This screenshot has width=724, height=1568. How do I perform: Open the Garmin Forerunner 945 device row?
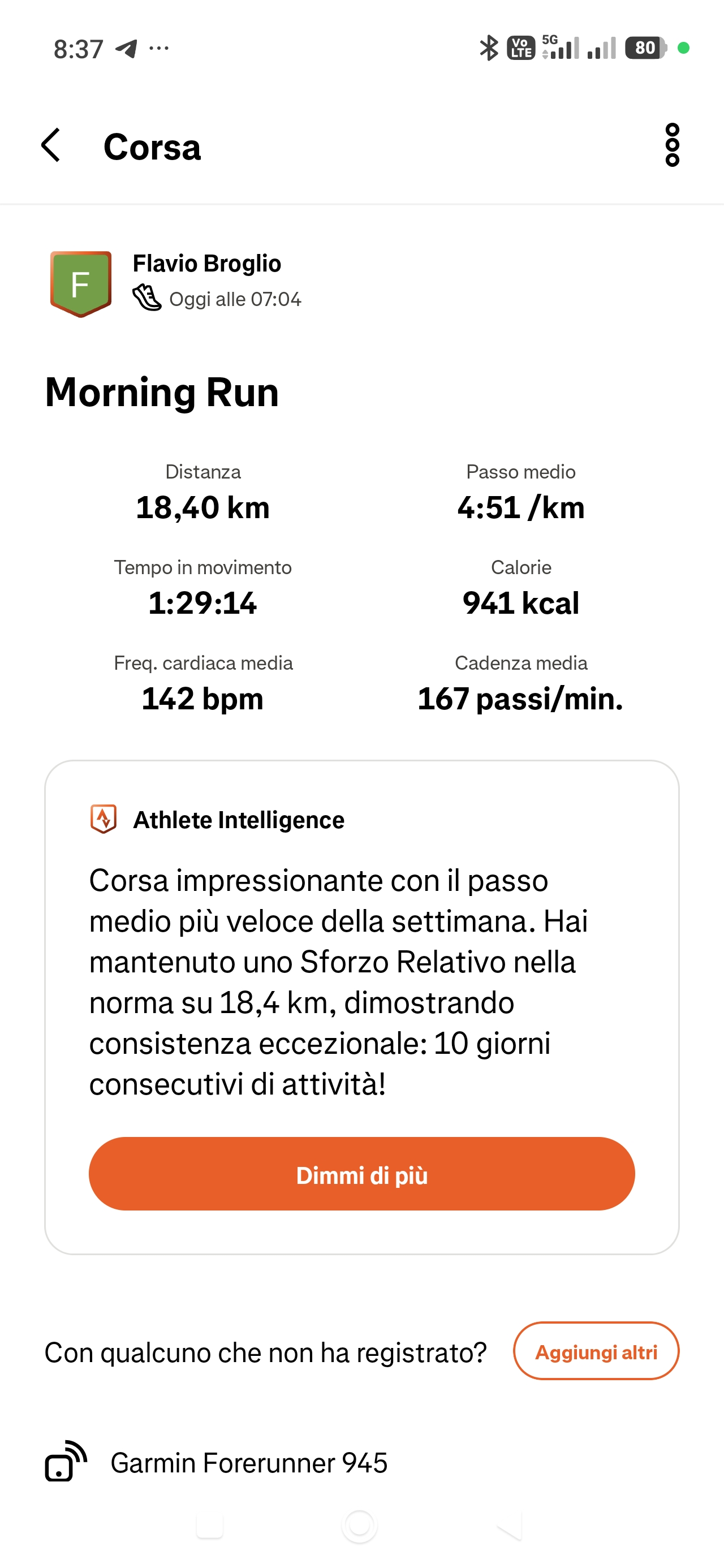(248, 1463)
